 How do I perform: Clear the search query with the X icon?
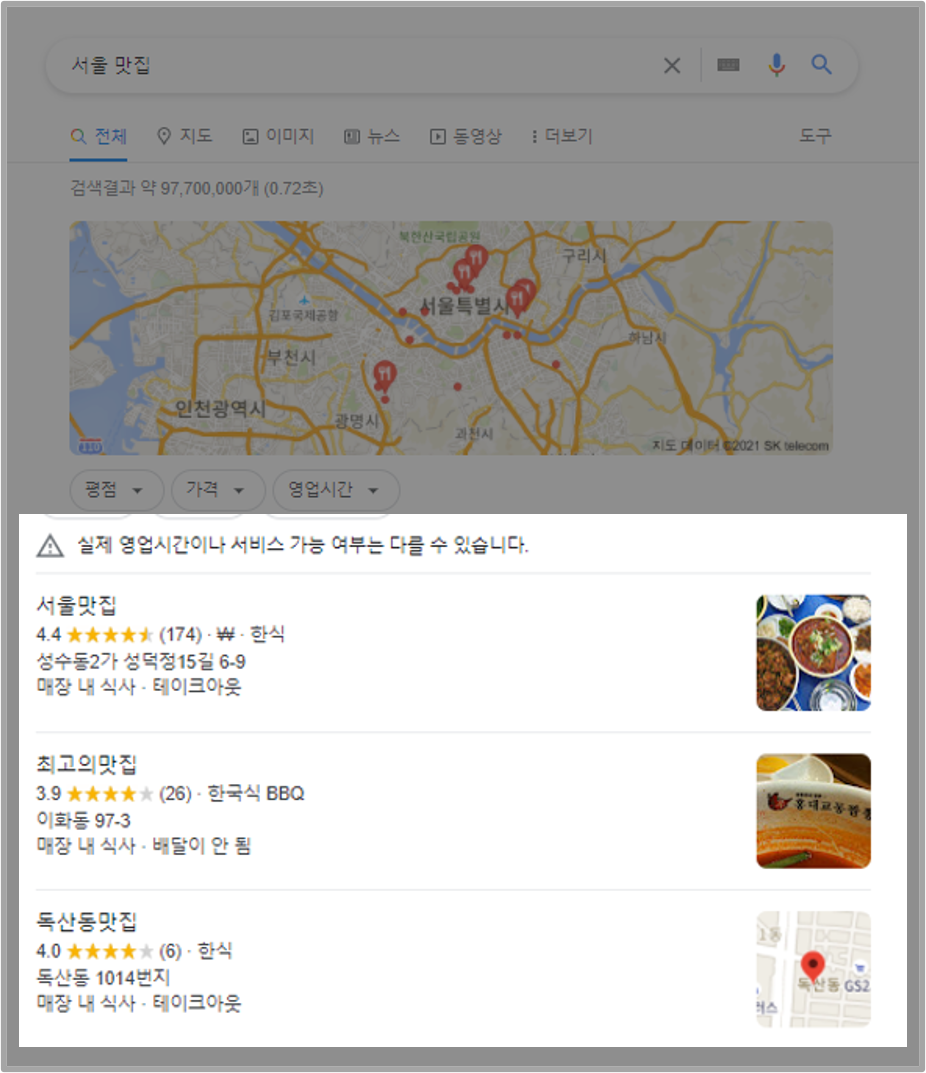click(672, 64)
